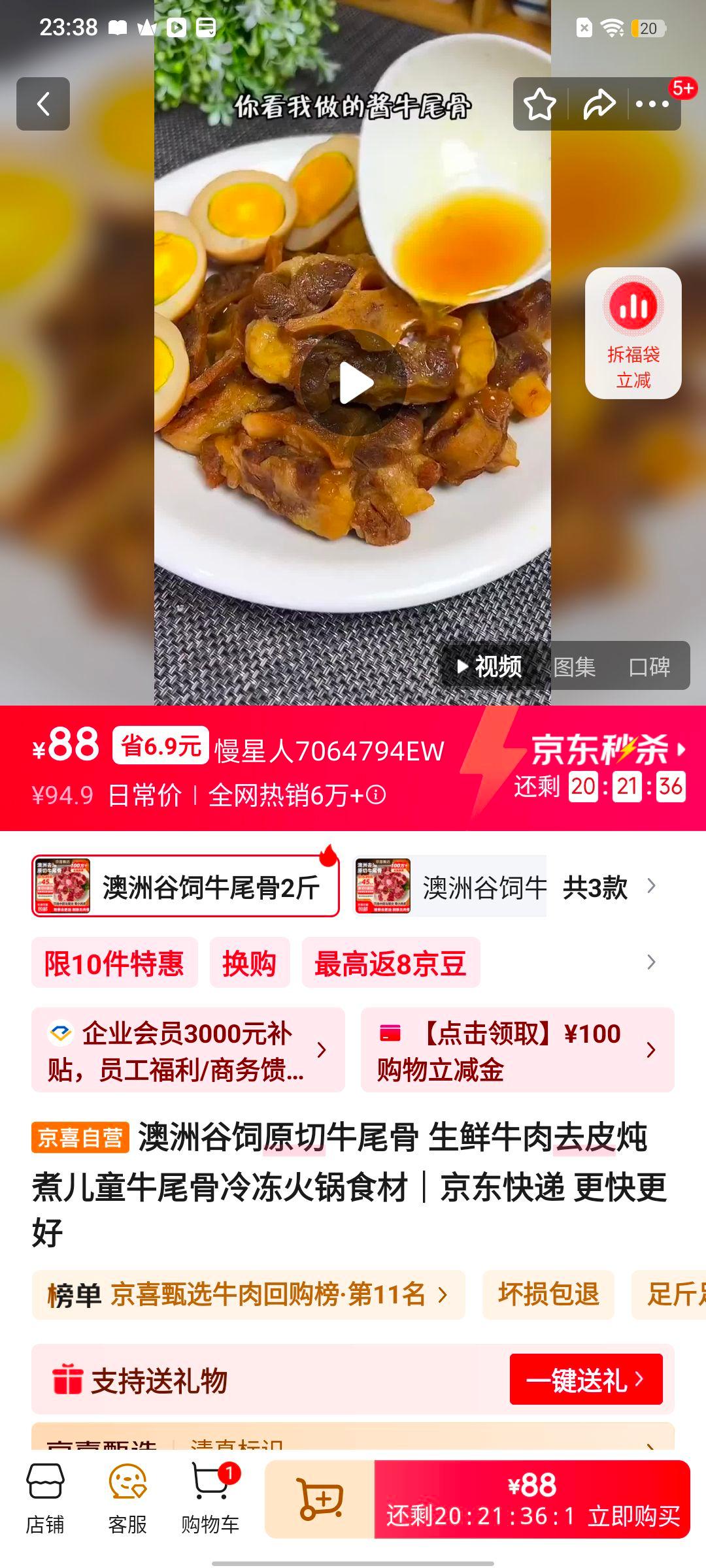This screenshot has height=1568, width=706.
Task: Switch to the 图集 image gallery tab
Action: (x=575, y=667)
